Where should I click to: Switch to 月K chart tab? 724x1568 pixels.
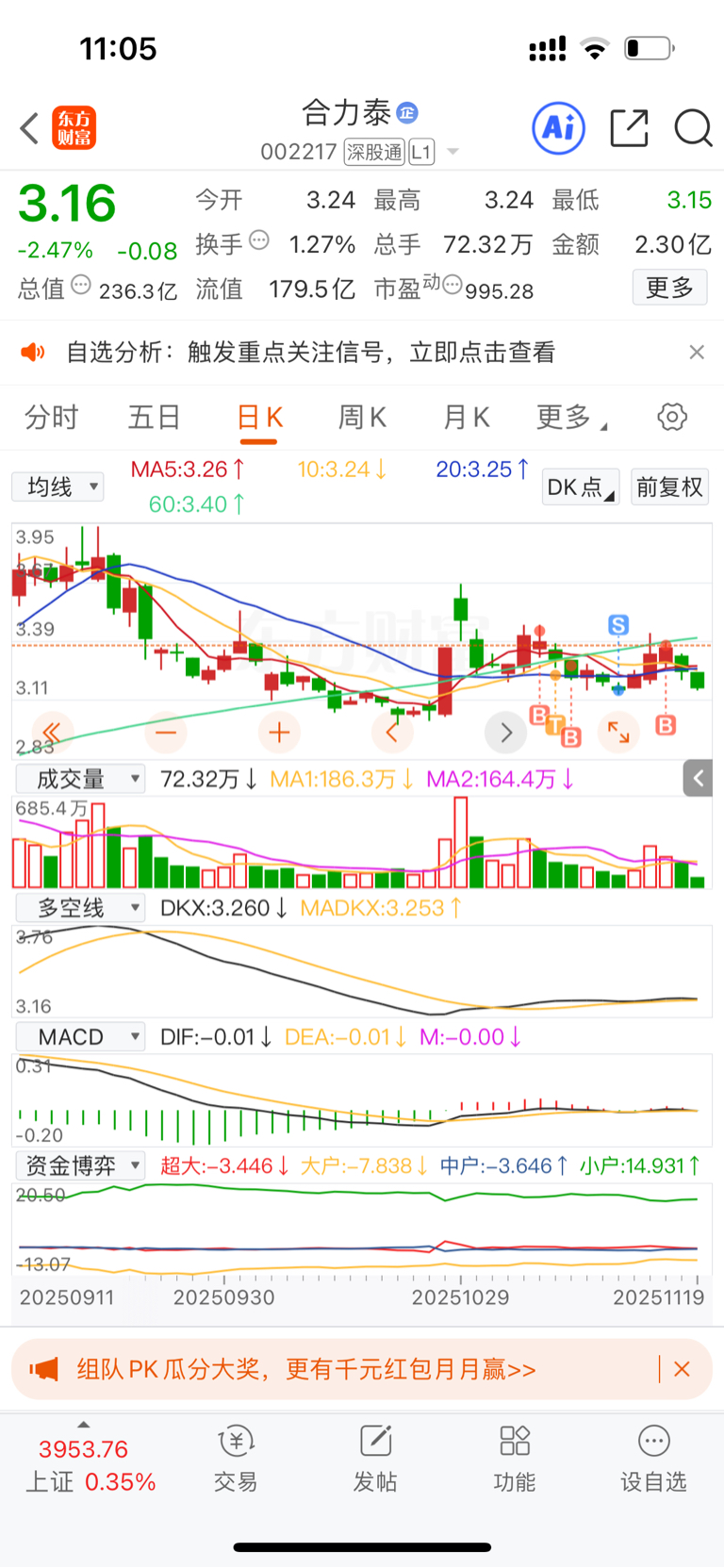coord(466,417)
